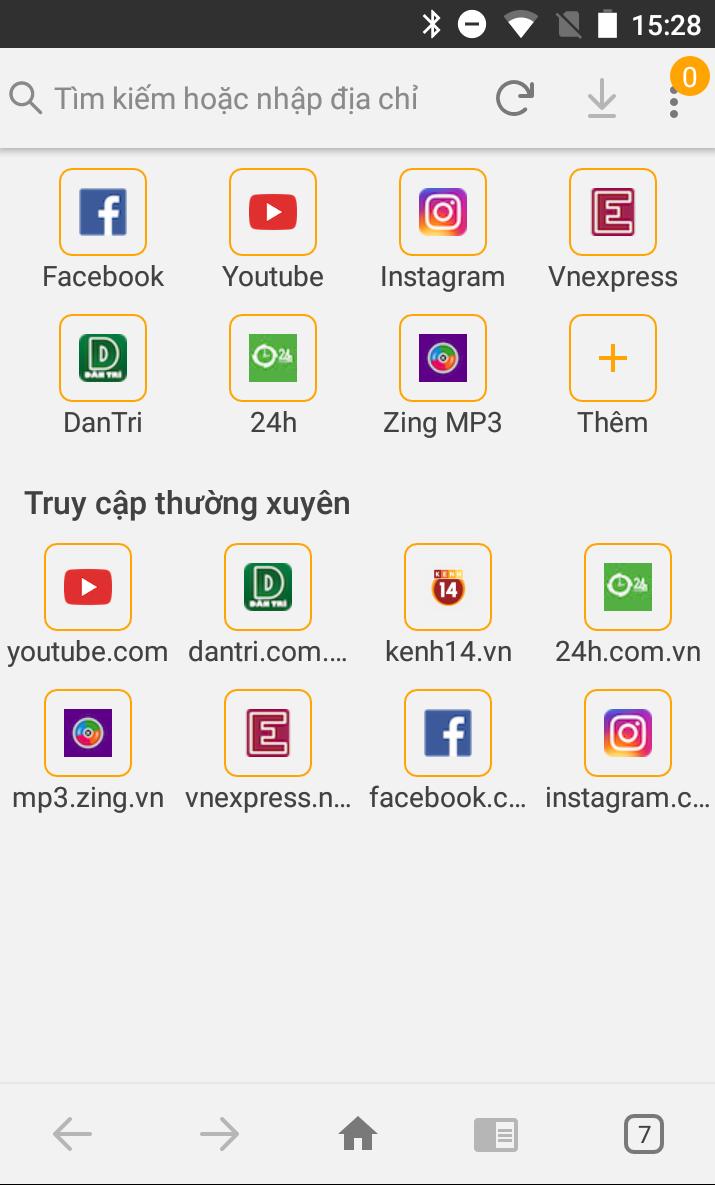Launch the Youtube shortcut
Image resolution: width=715 pixels, height=1185 pixels.
tap(273, 212)
